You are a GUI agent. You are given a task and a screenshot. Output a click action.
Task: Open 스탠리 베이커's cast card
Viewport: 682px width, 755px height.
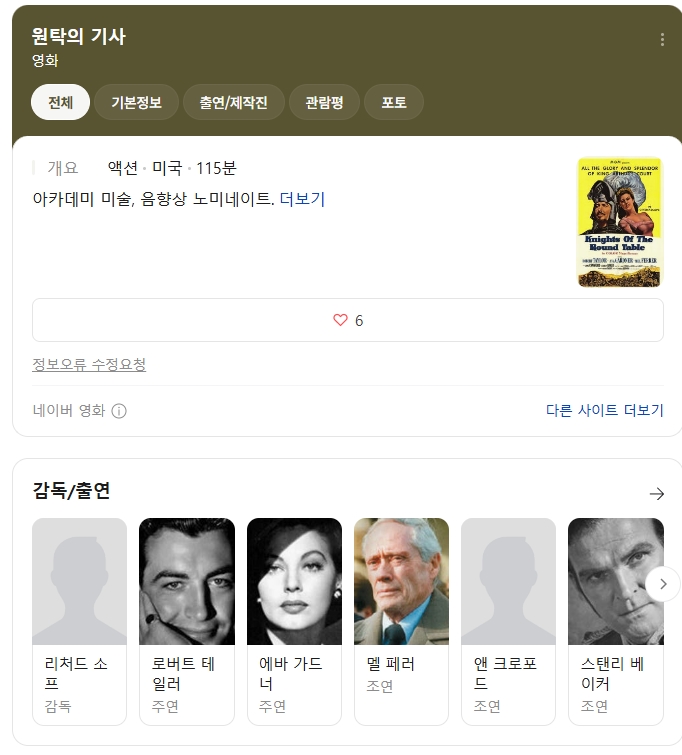coord(616,621)
